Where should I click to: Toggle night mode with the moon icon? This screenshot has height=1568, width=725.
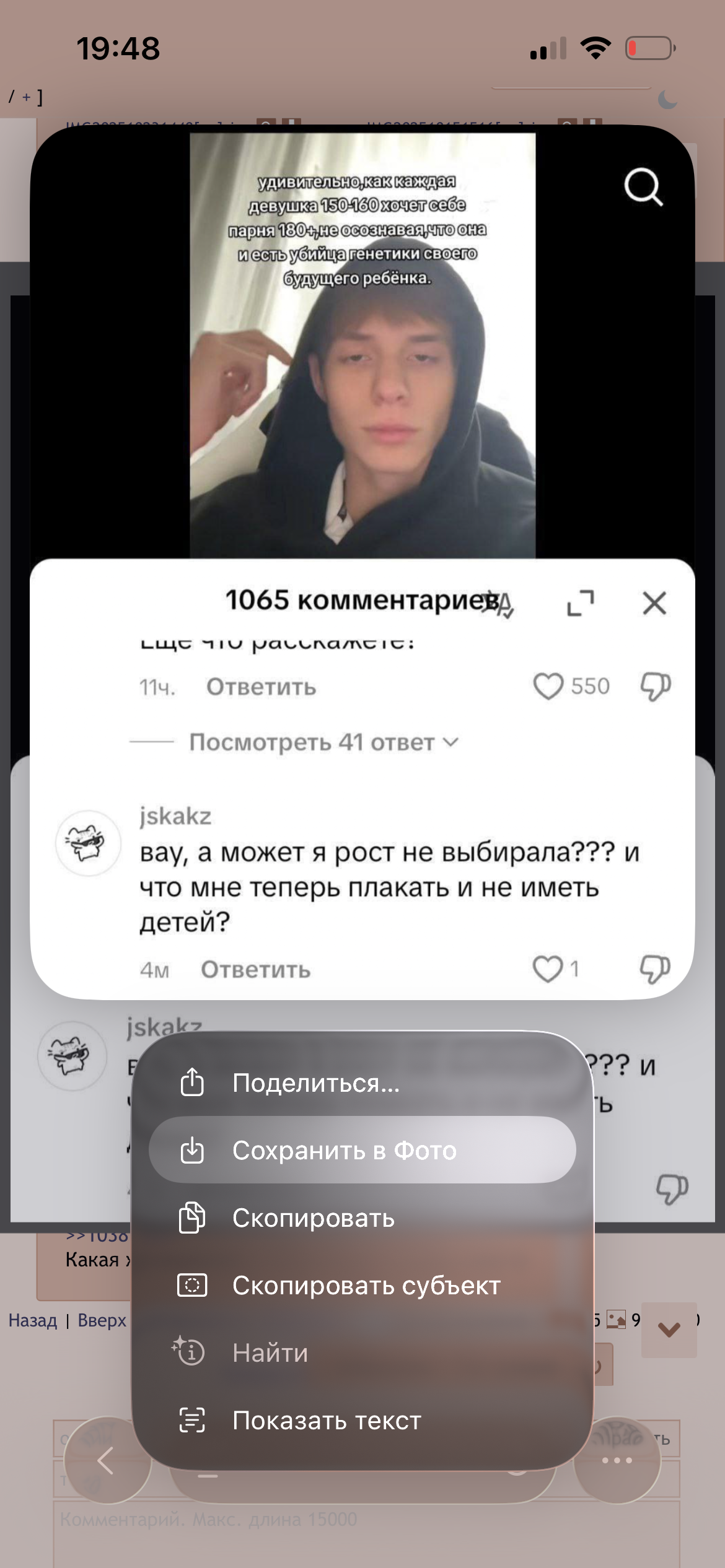point(667,100)
